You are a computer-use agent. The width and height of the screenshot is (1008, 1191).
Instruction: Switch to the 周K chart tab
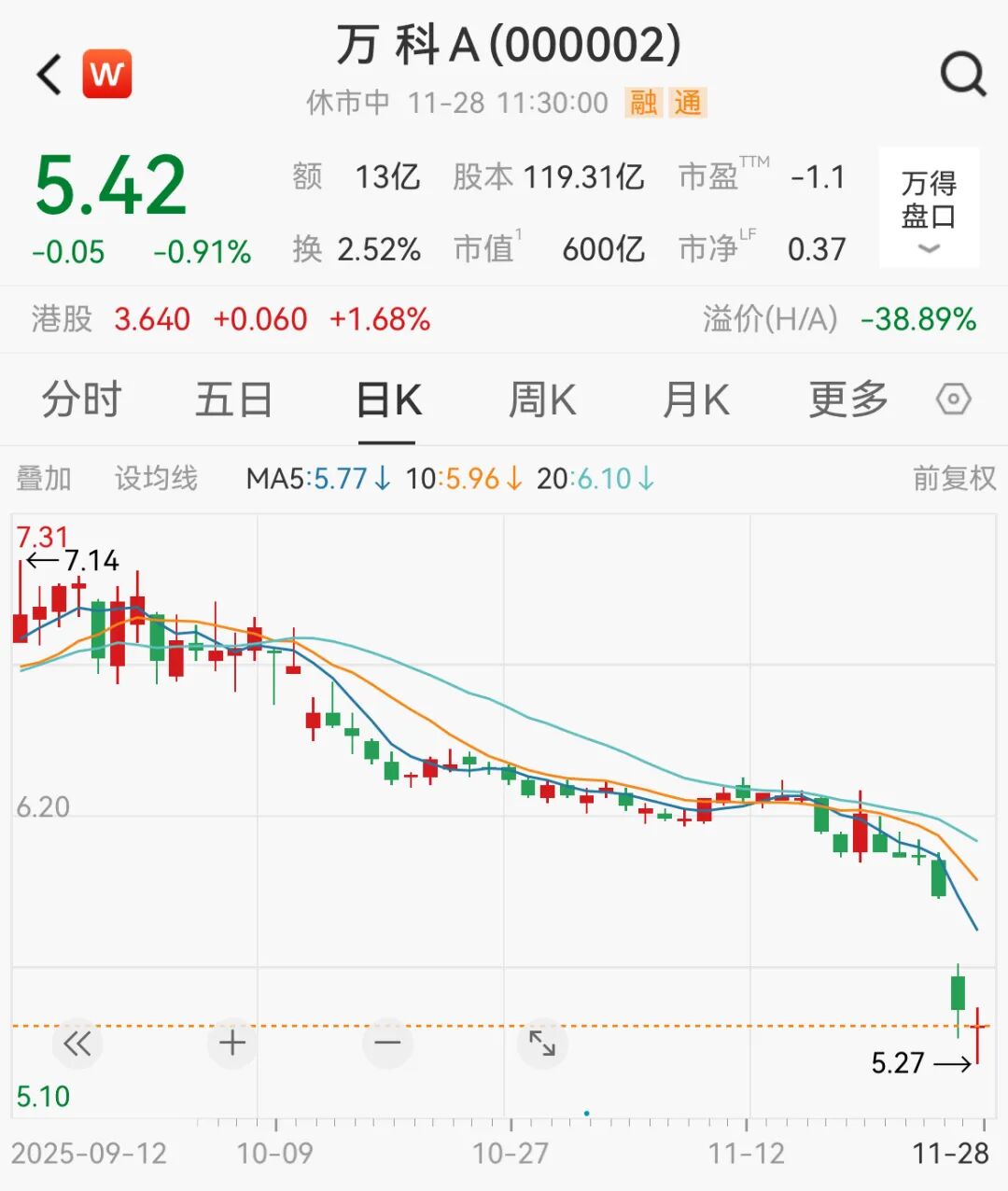pyautogui.click(x=541, y=400)
